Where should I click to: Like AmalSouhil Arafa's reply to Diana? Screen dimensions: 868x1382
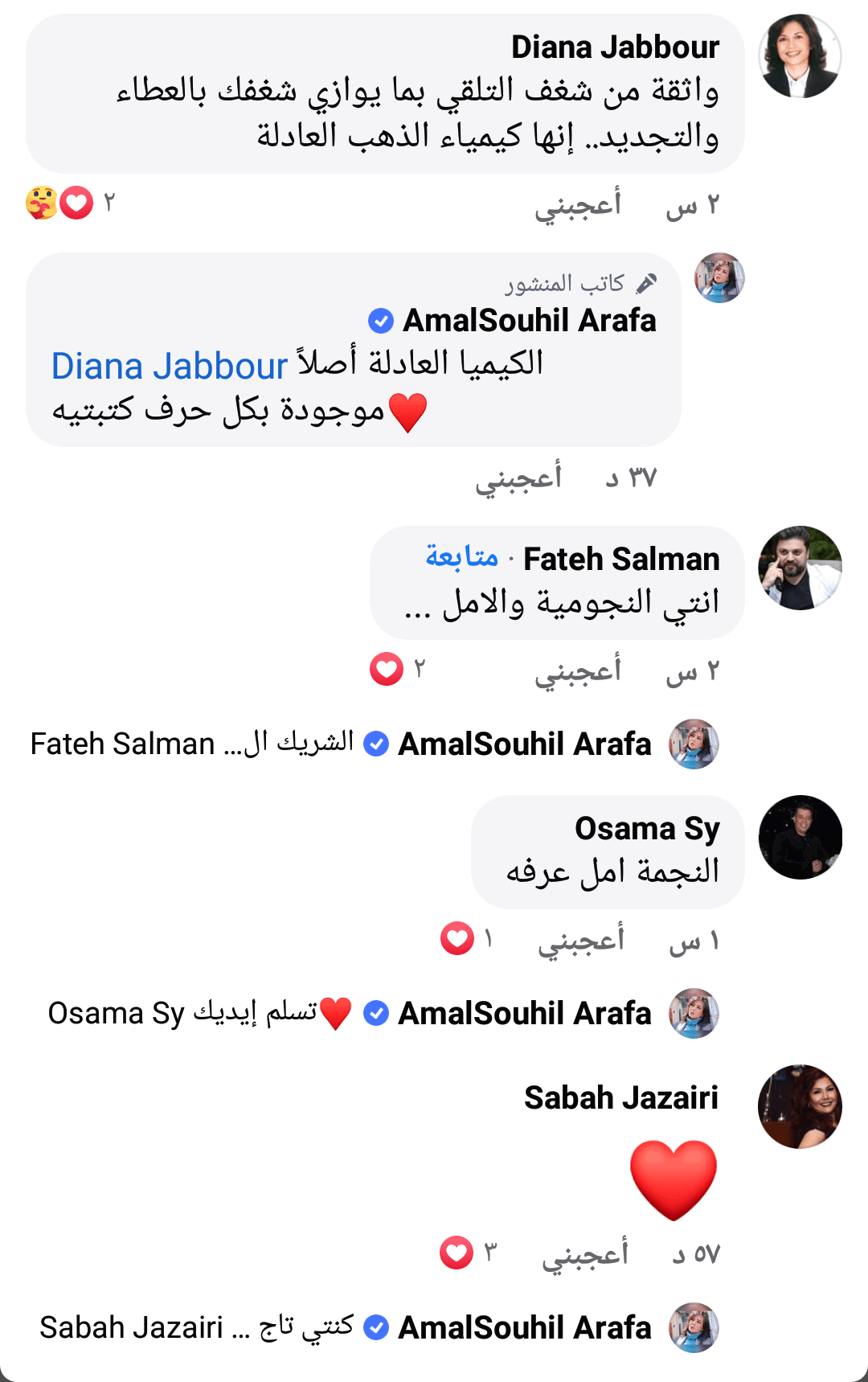[518, 478]
